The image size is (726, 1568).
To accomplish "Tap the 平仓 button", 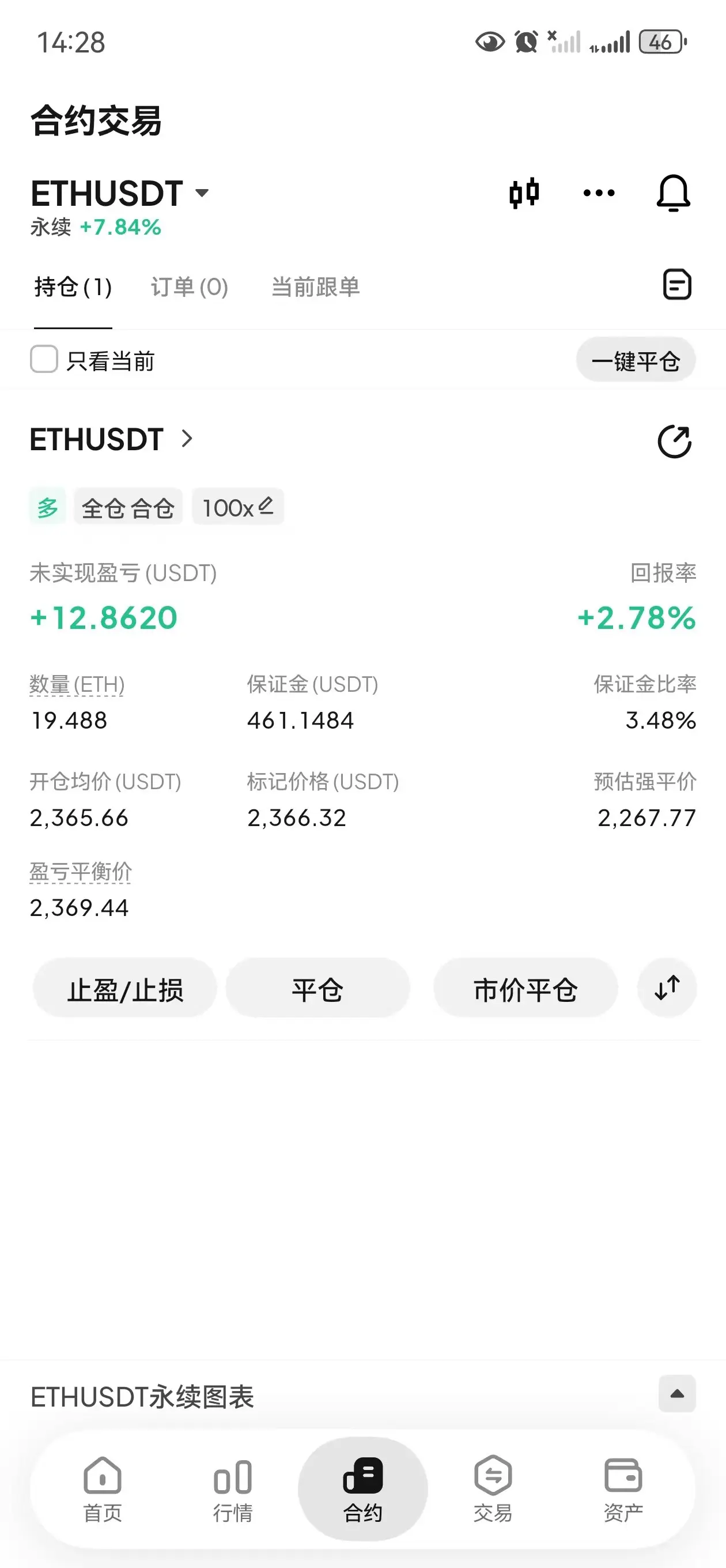I will point(317,989).
